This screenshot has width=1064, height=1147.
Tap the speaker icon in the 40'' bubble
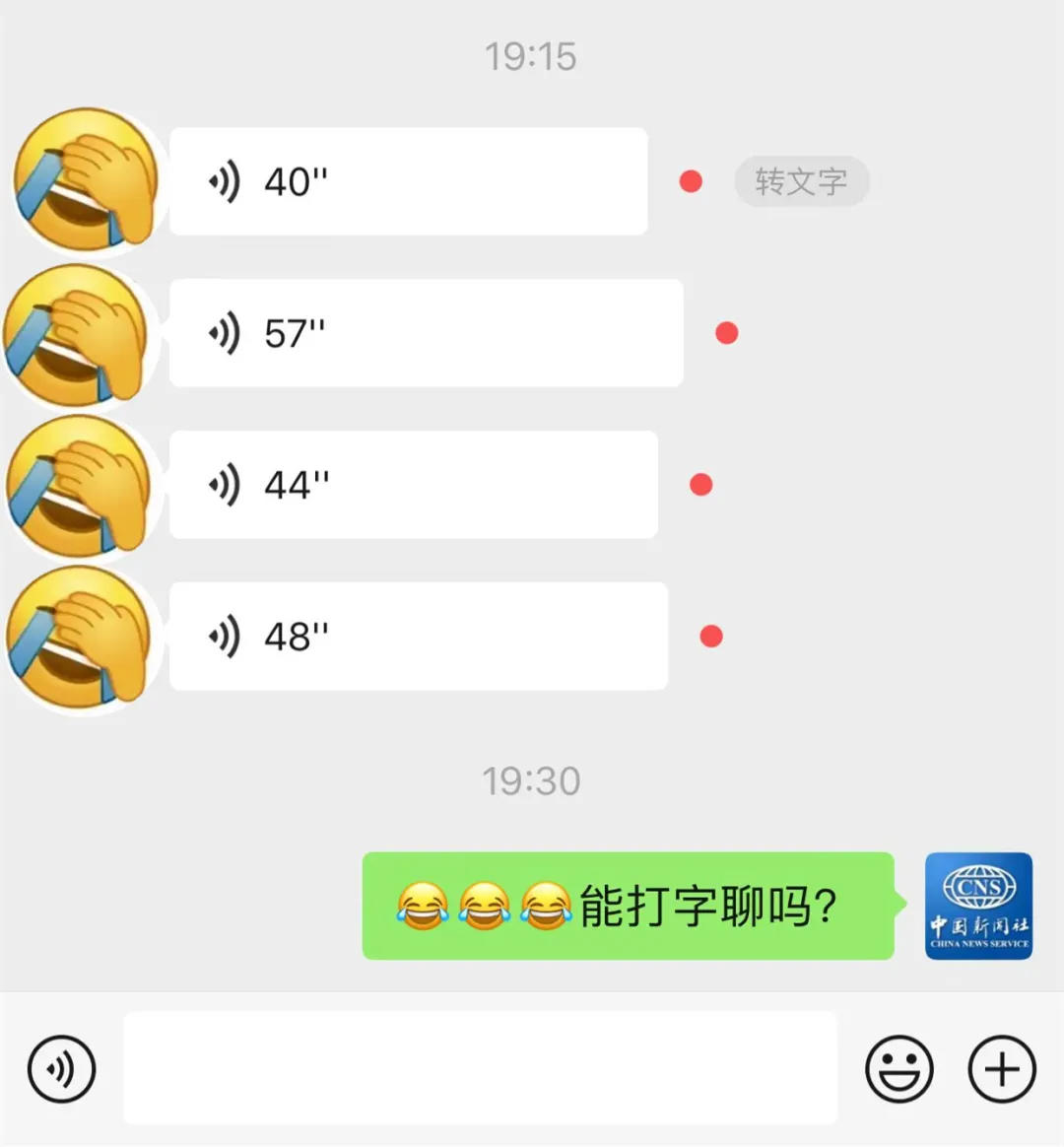[225, 181]
